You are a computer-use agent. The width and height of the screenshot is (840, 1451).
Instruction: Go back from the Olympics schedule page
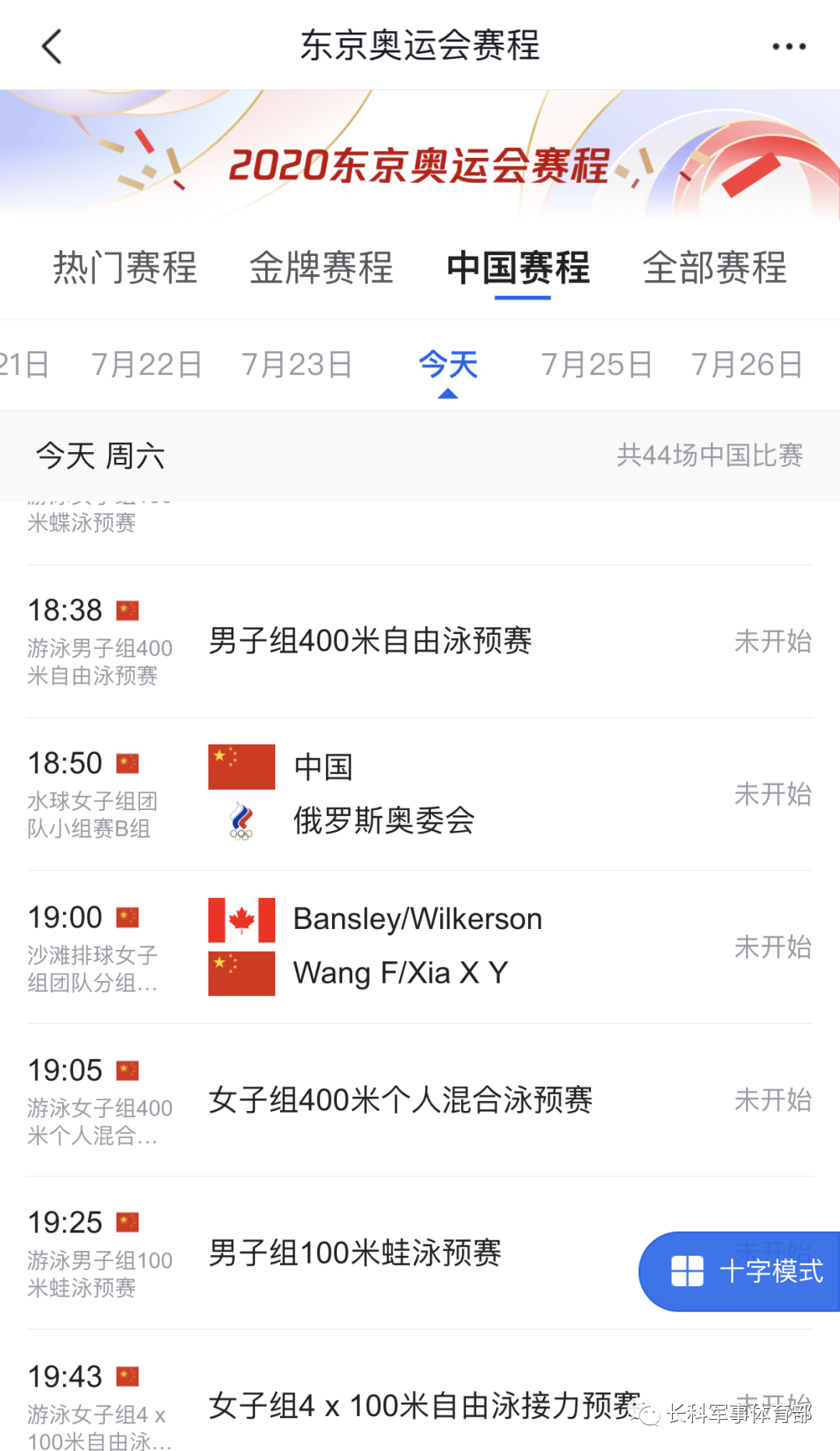click(x=51, y=47)
